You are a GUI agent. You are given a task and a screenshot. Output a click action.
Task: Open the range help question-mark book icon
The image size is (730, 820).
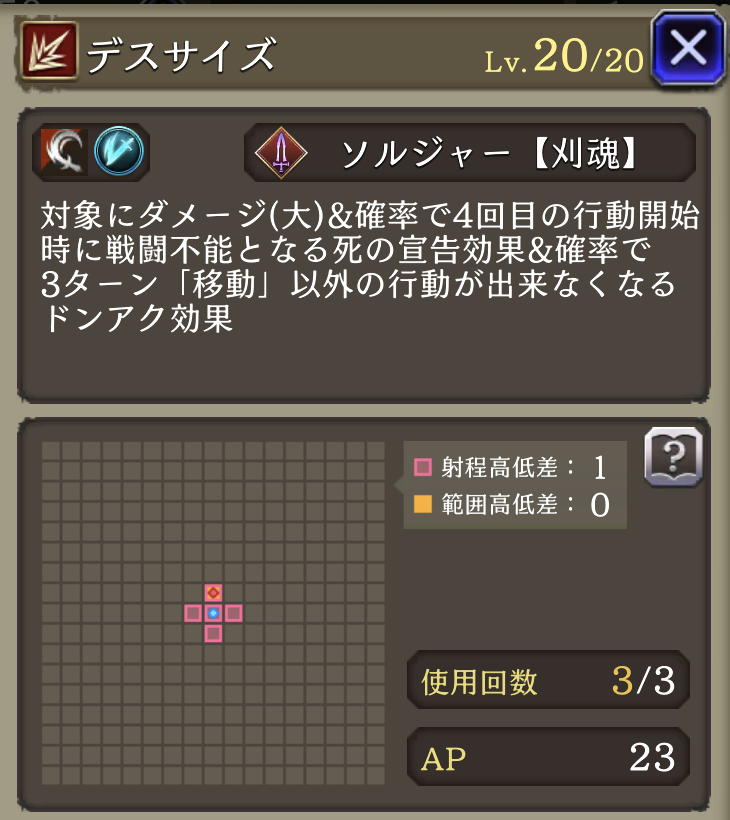[x=672, y=458]
